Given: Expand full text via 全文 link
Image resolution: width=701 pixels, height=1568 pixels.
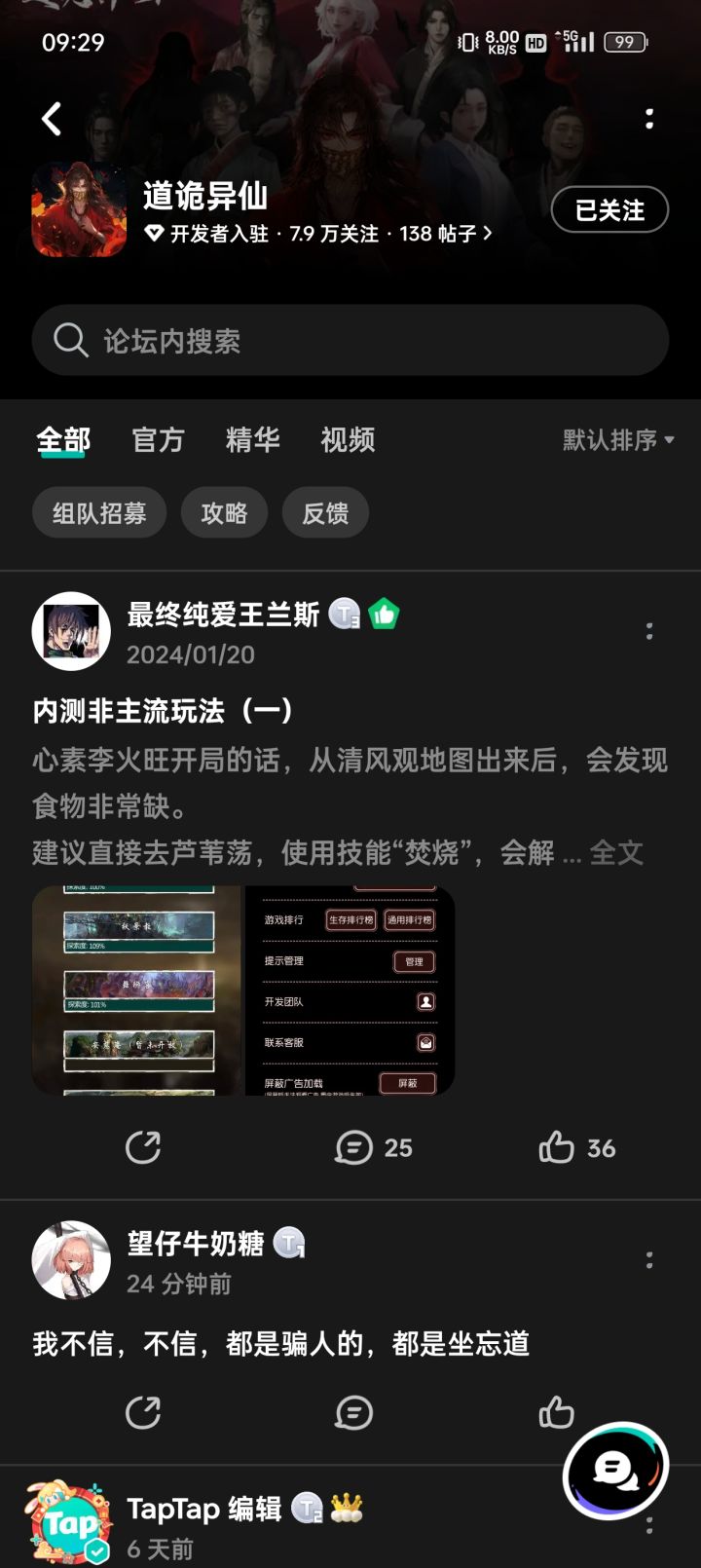Looking at the screenshot, I should (616, 852).
